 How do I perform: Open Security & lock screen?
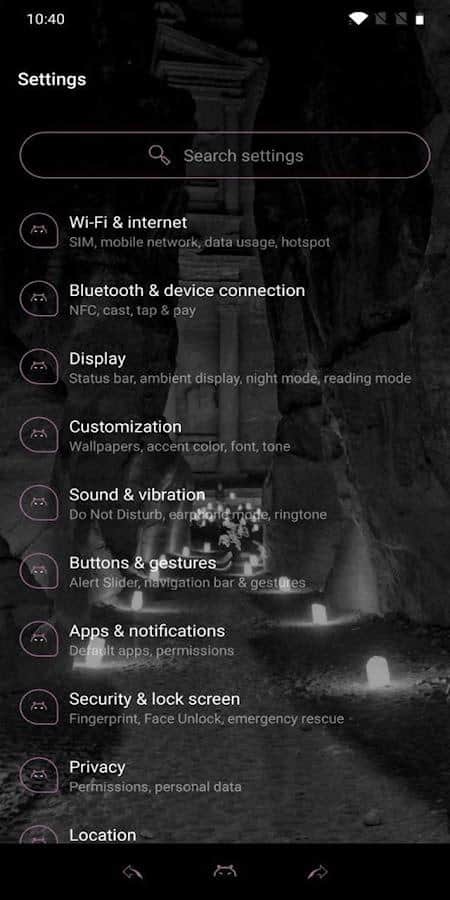(x=225, y=708)
